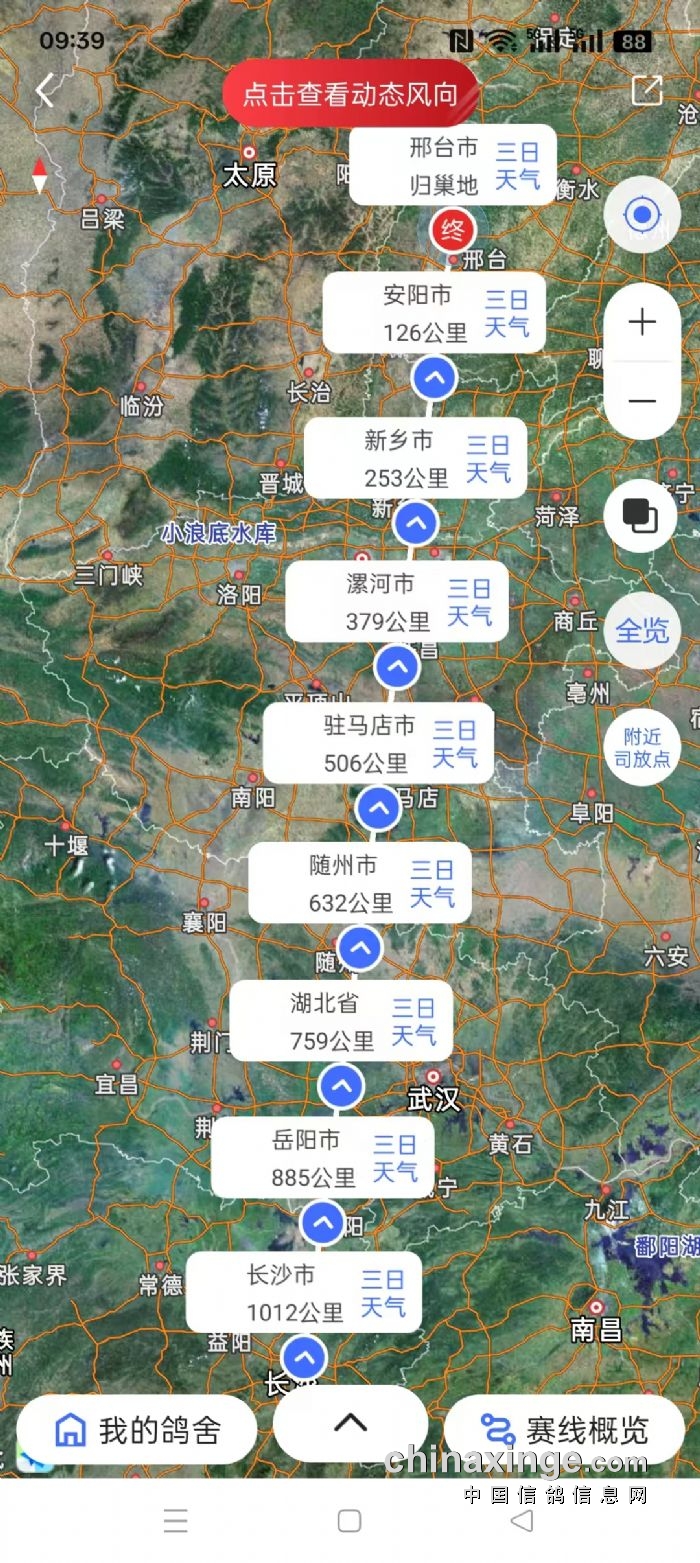Center map on my location
The image size is (700, 1563).
642,215
